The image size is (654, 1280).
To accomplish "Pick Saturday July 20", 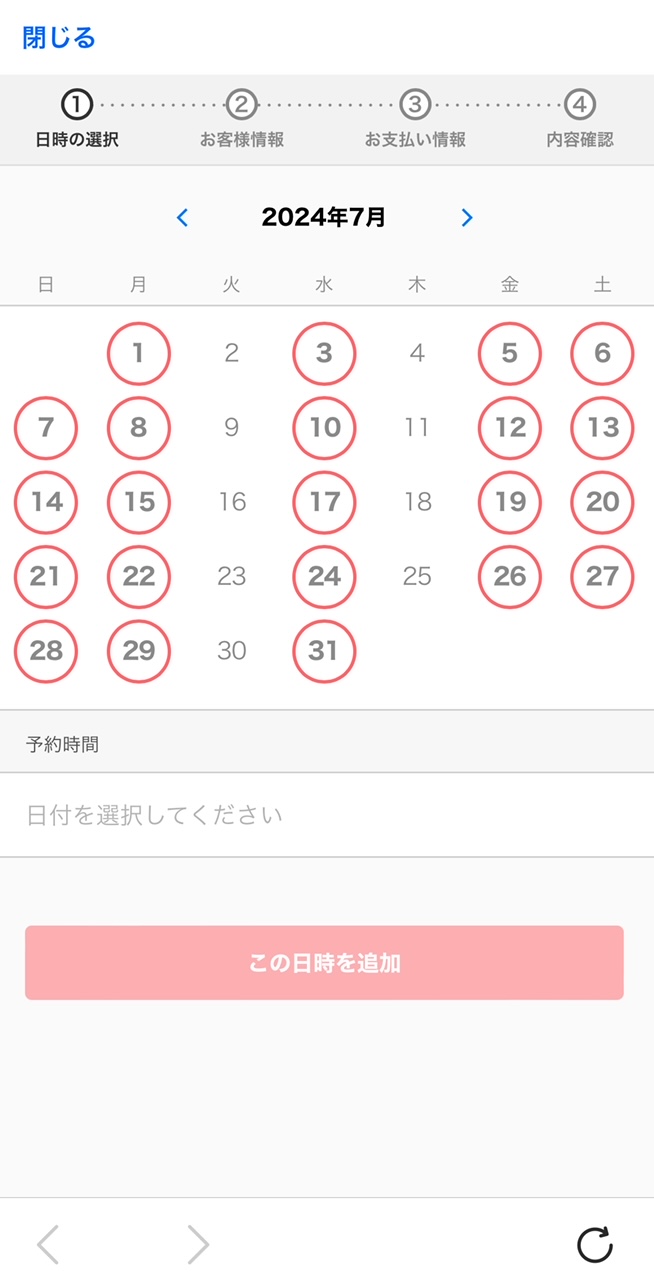I will coord(602,502).
